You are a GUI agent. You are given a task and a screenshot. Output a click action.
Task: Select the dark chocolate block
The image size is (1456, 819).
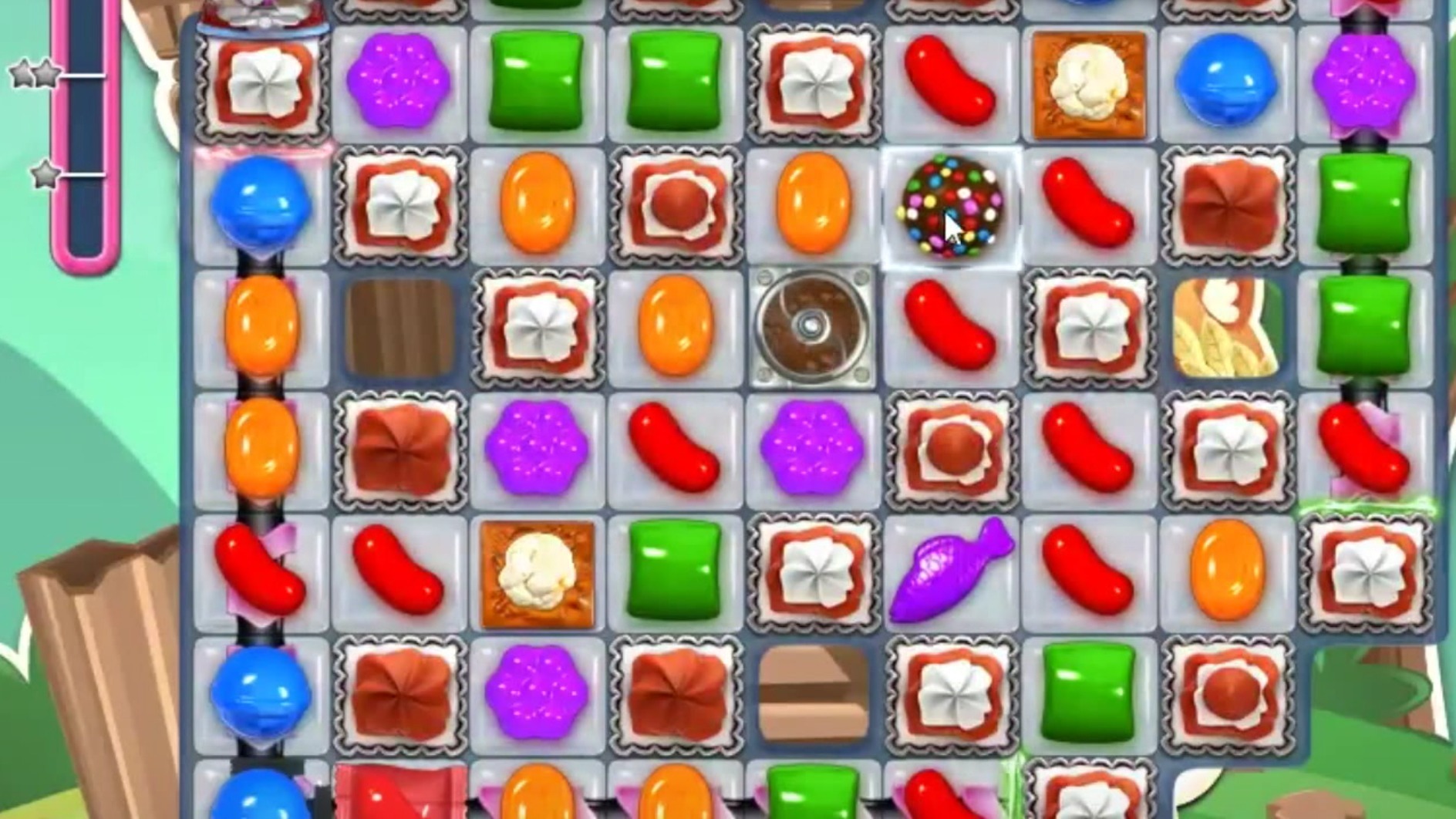tap(399, 327)
